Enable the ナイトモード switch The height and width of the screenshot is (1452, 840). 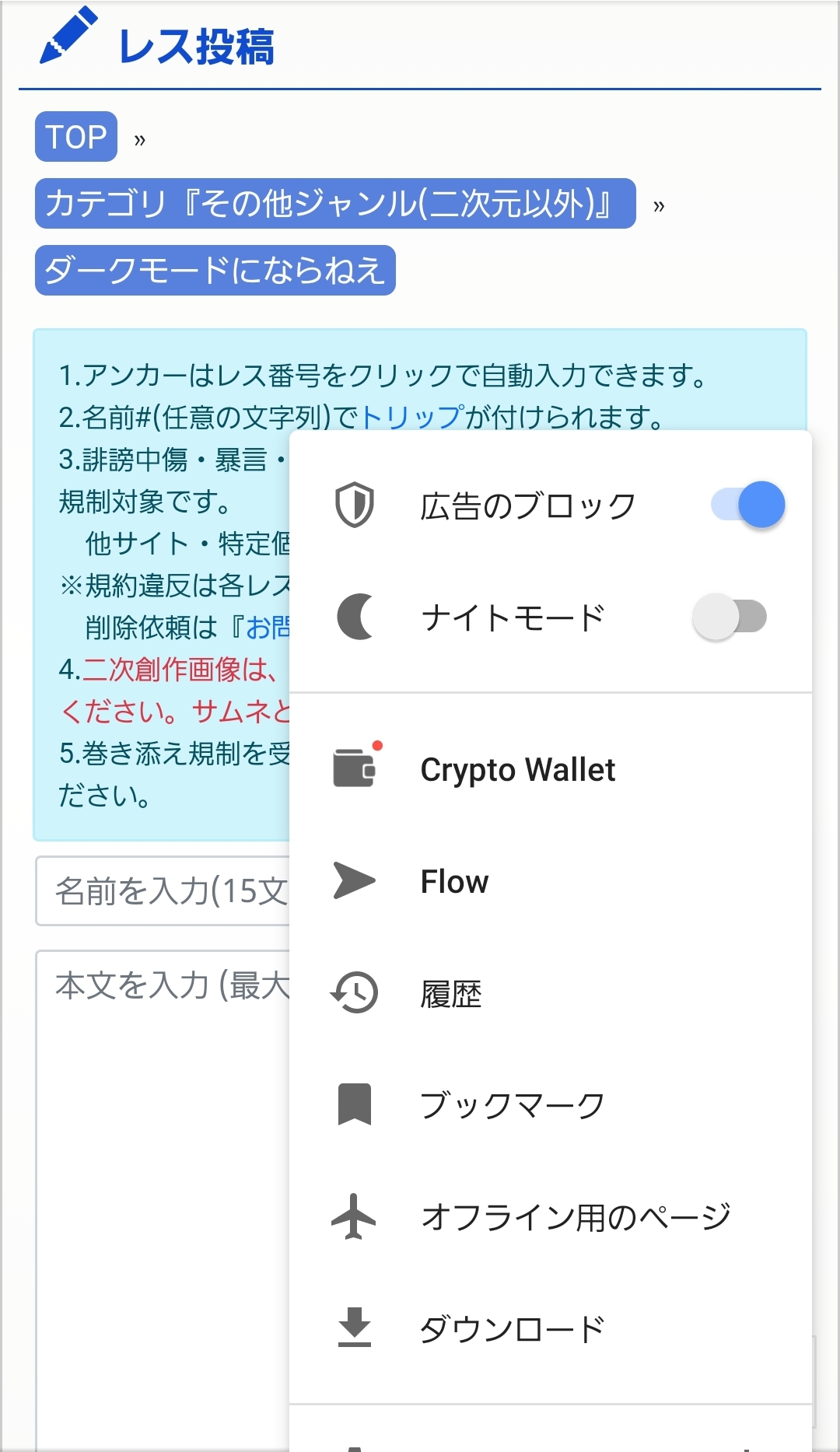tap(730, 617)
